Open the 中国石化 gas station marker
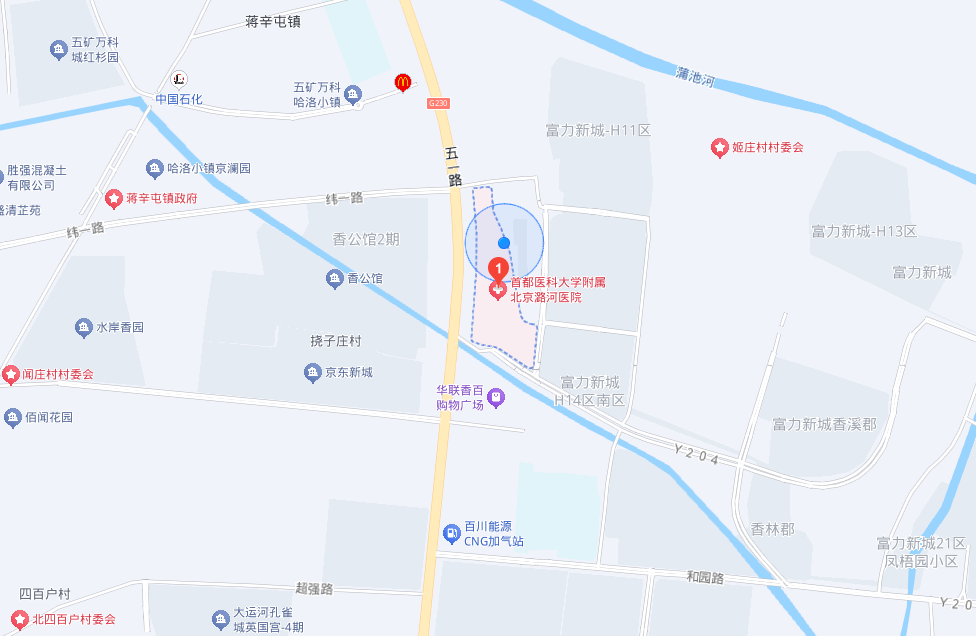 click(179, 78)
